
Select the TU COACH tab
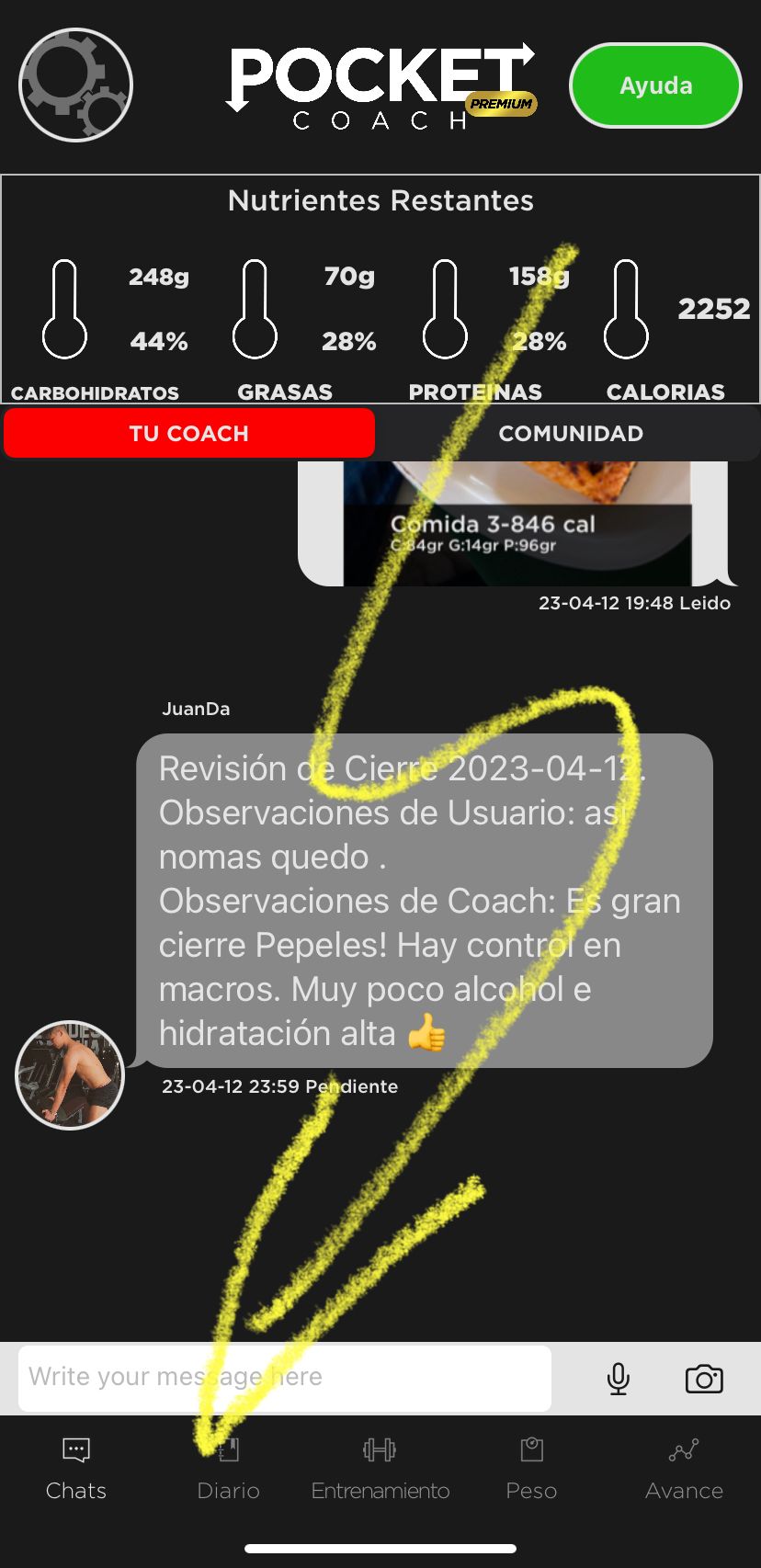189,433
